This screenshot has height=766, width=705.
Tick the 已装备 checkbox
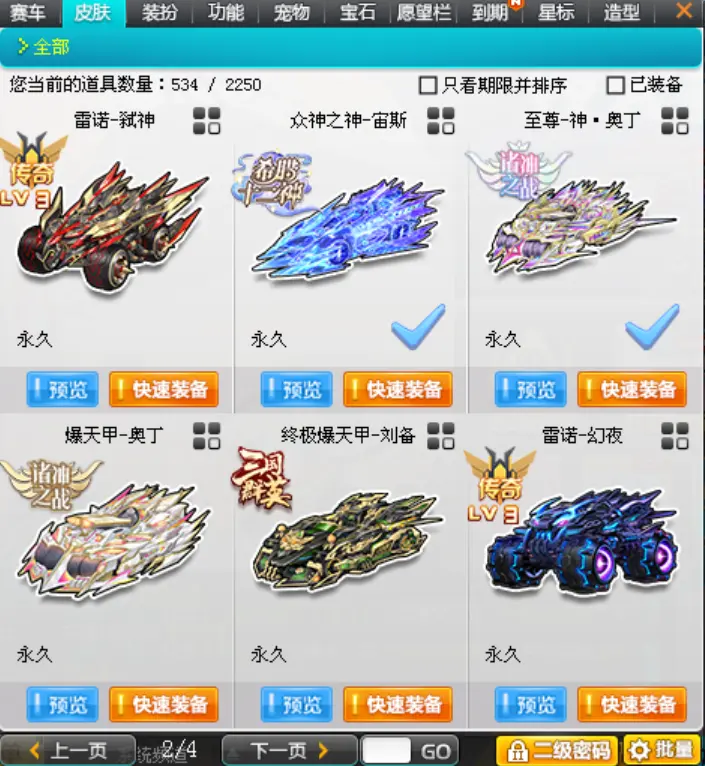[x=616, y=86]
